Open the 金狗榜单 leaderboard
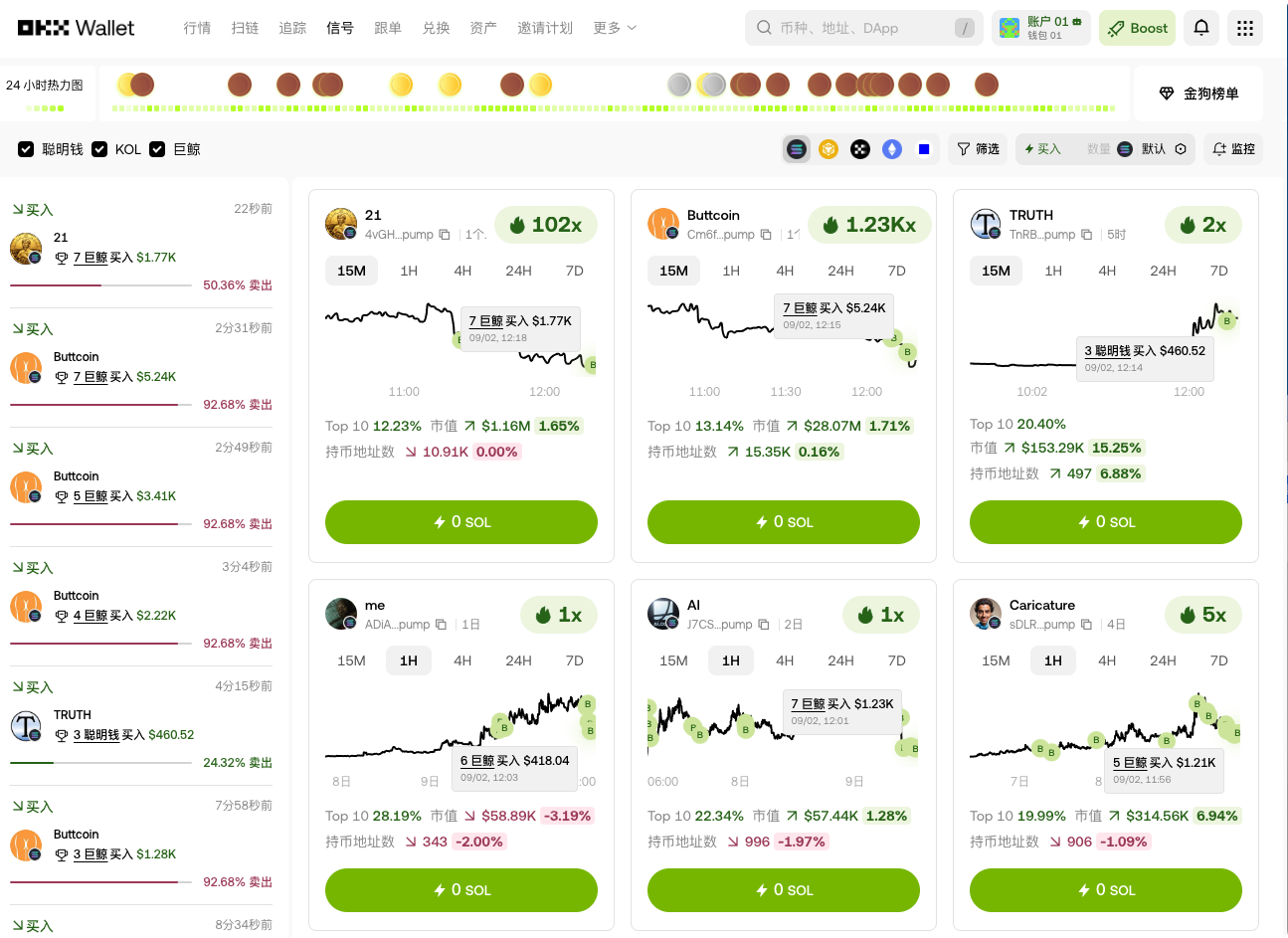Image resolution: width=1288 pixels, height=938 pixels. pyautogui.click(x=1198, y=94)
